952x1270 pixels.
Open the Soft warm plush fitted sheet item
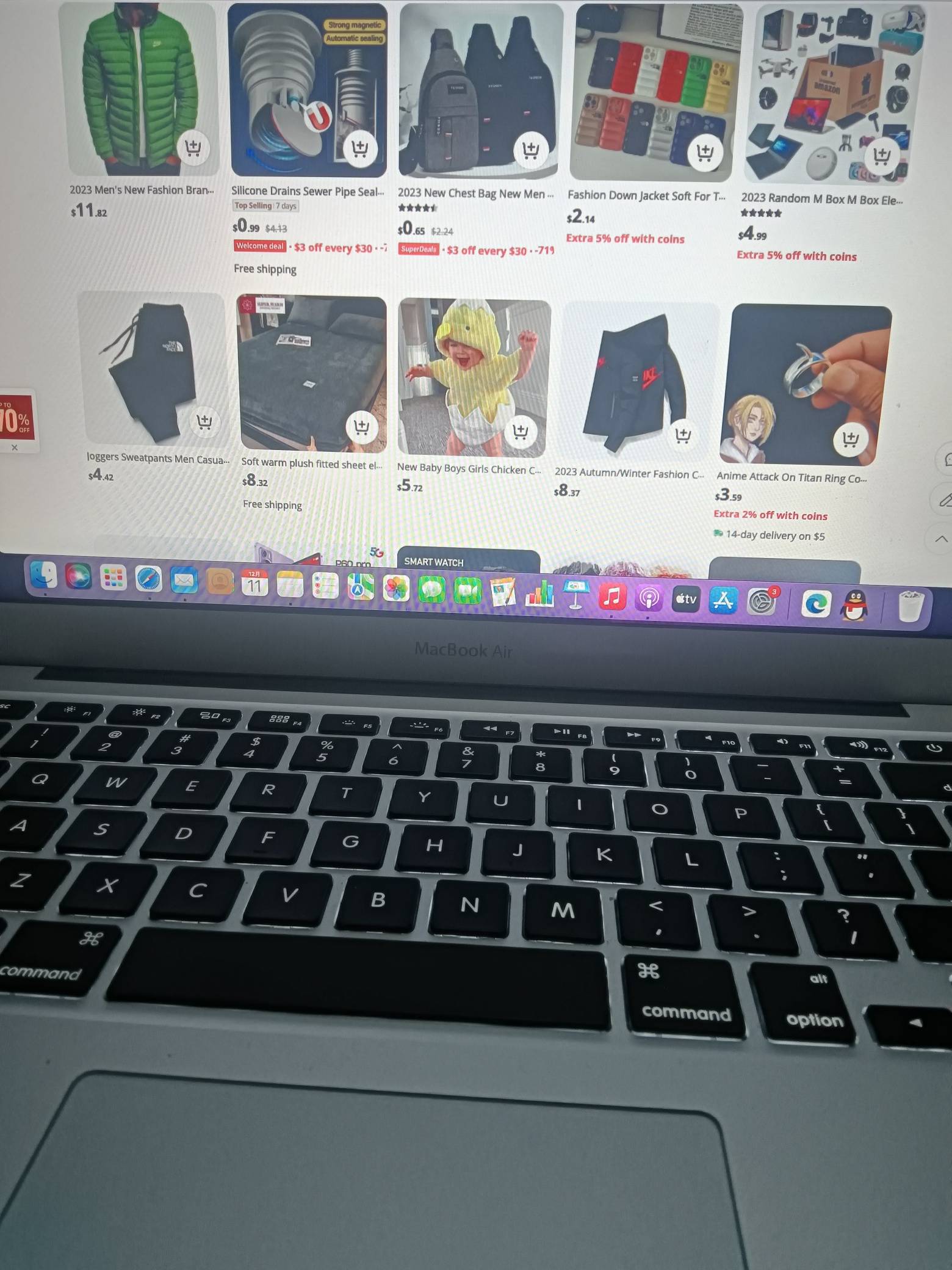(312, 374)
